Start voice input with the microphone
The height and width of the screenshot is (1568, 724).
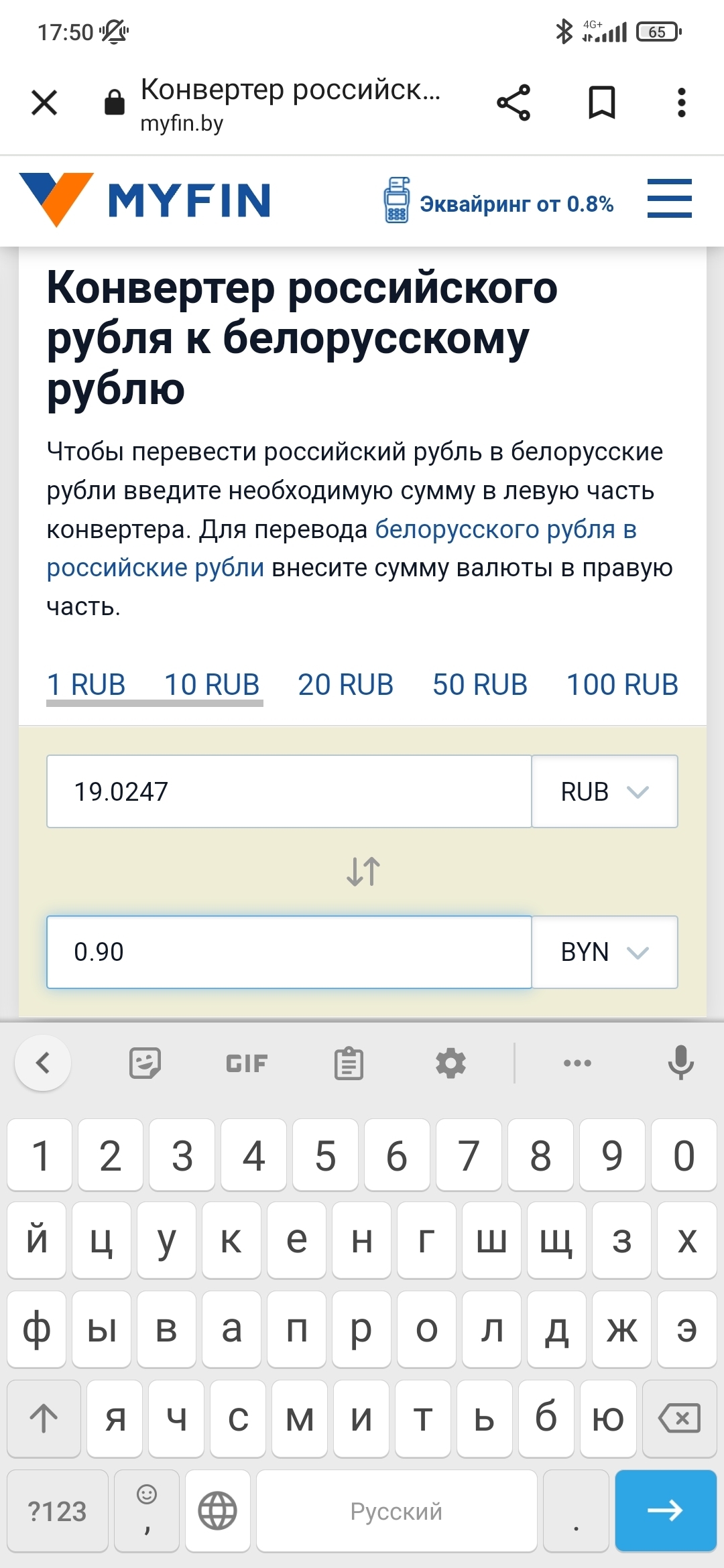[x=680, y=1063]
